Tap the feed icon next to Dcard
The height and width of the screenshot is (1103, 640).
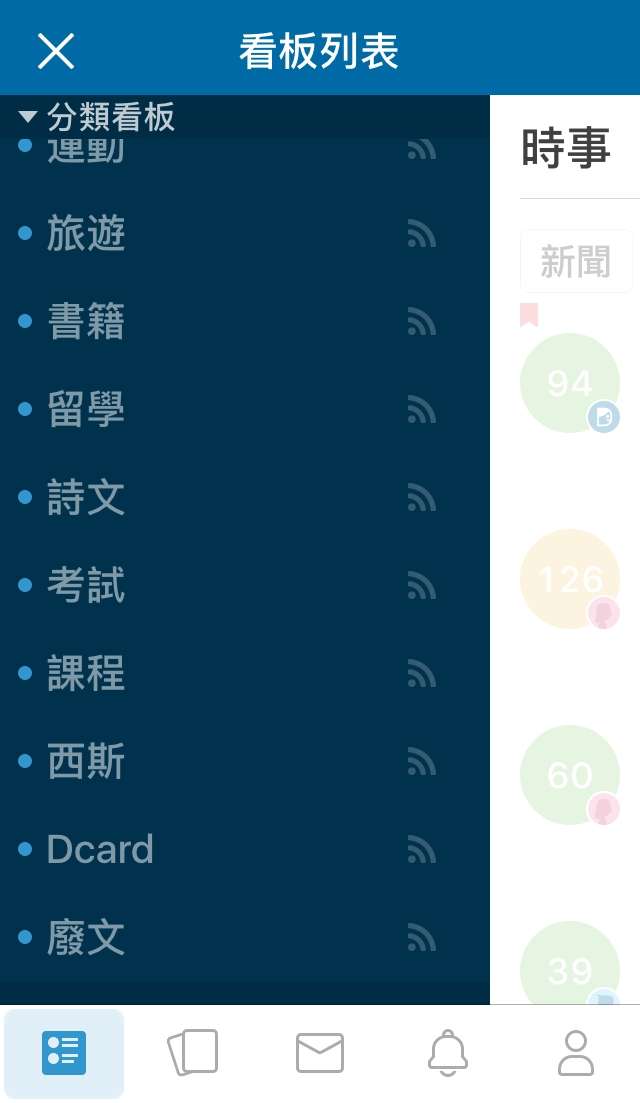(422, 850)
